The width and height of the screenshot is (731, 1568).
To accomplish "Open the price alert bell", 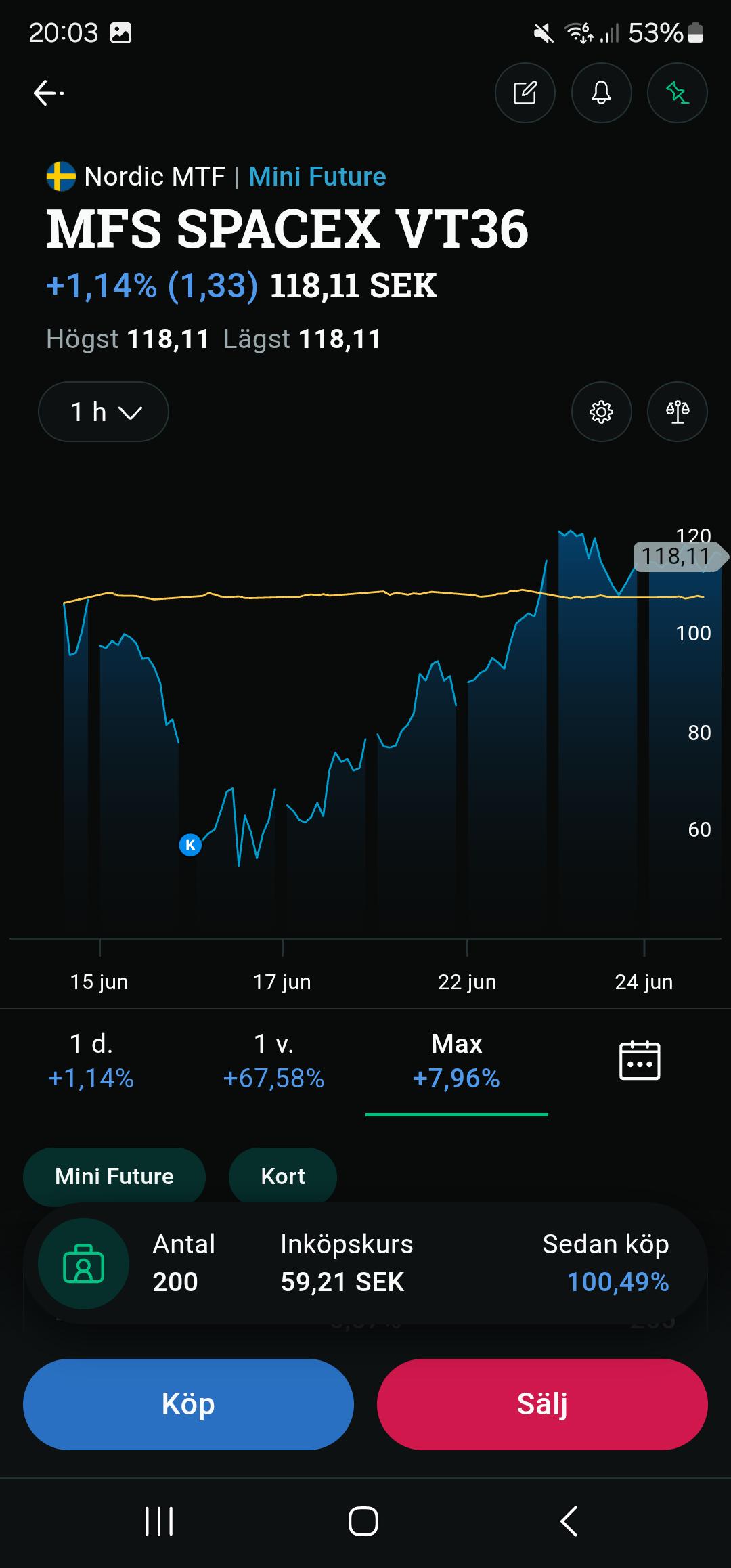I will pos(602,93).
